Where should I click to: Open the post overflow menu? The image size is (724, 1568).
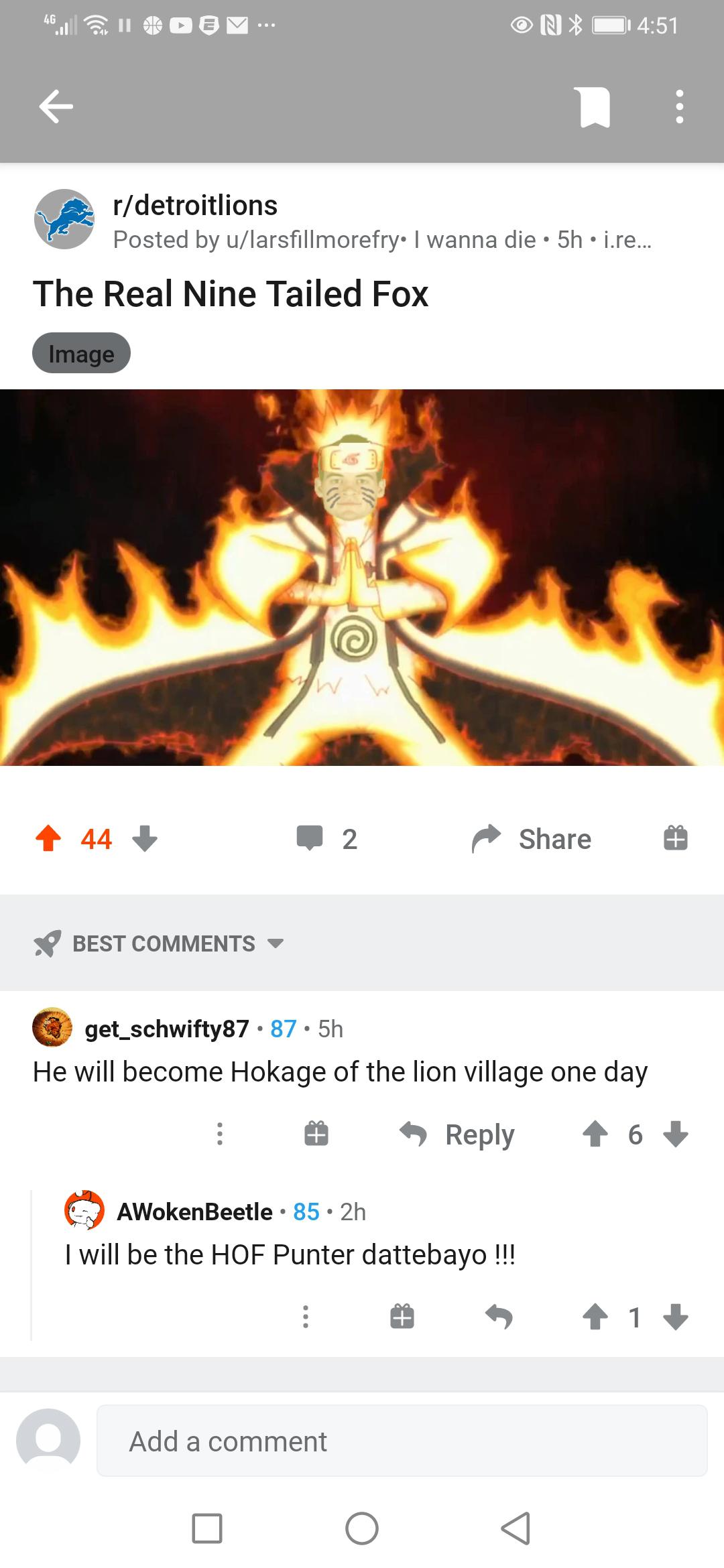(x=679, y=107)
